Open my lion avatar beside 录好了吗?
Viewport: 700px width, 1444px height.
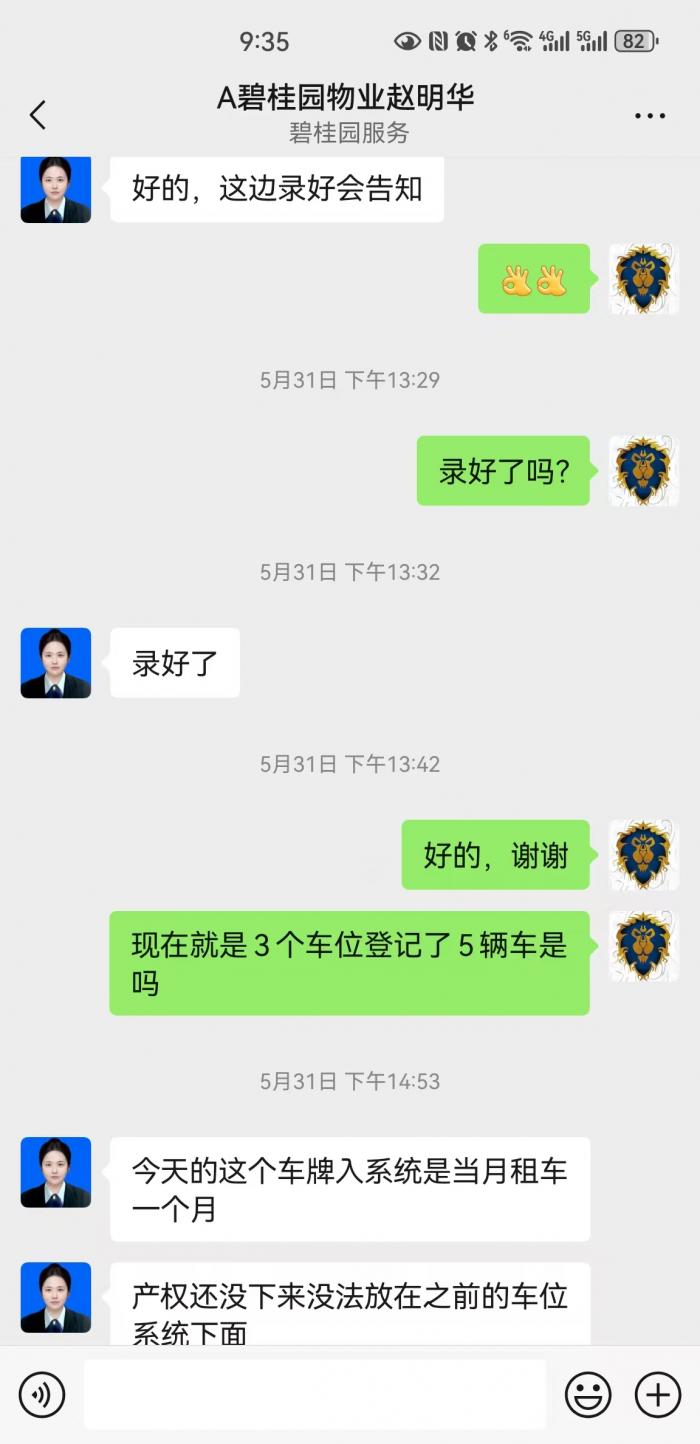click(644, 471)
